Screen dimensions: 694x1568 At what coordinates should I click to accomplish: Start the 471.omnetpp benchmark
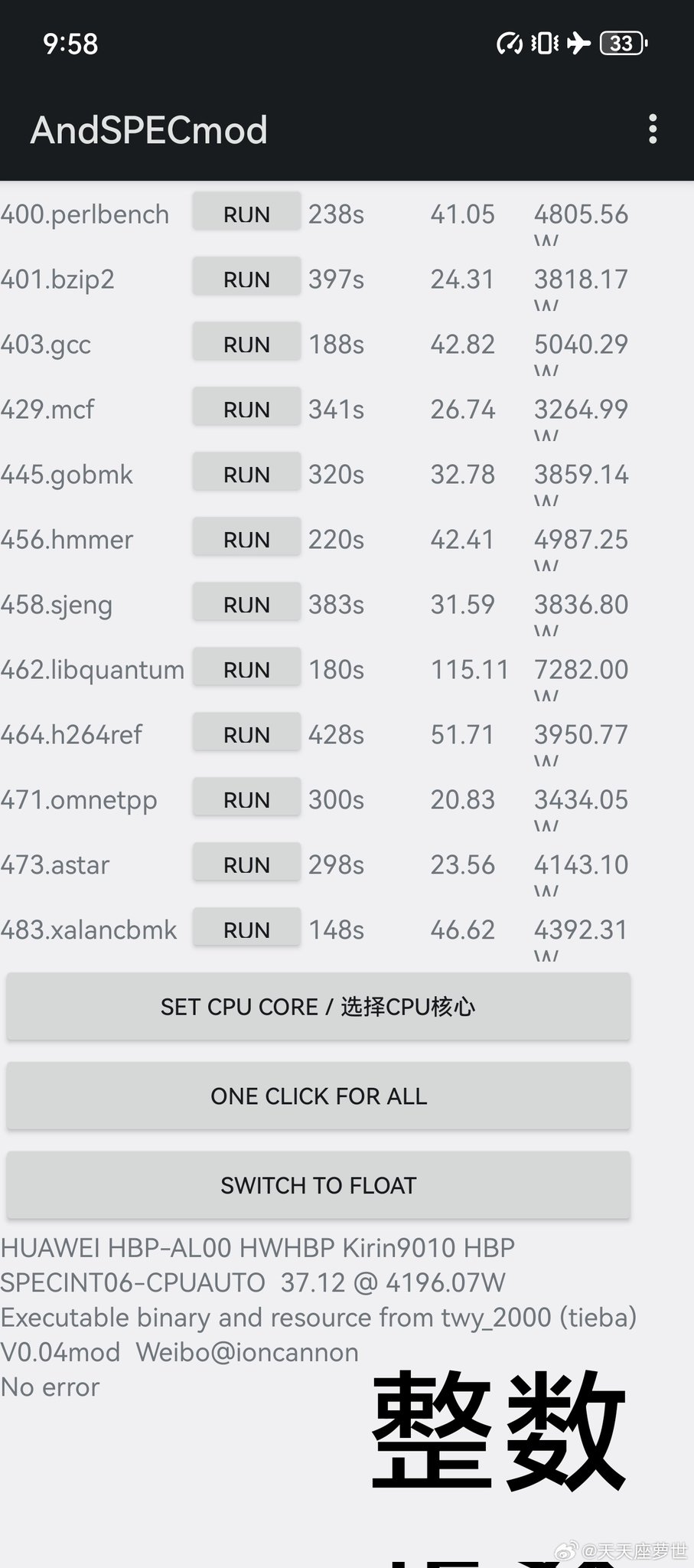pos(246,799)
